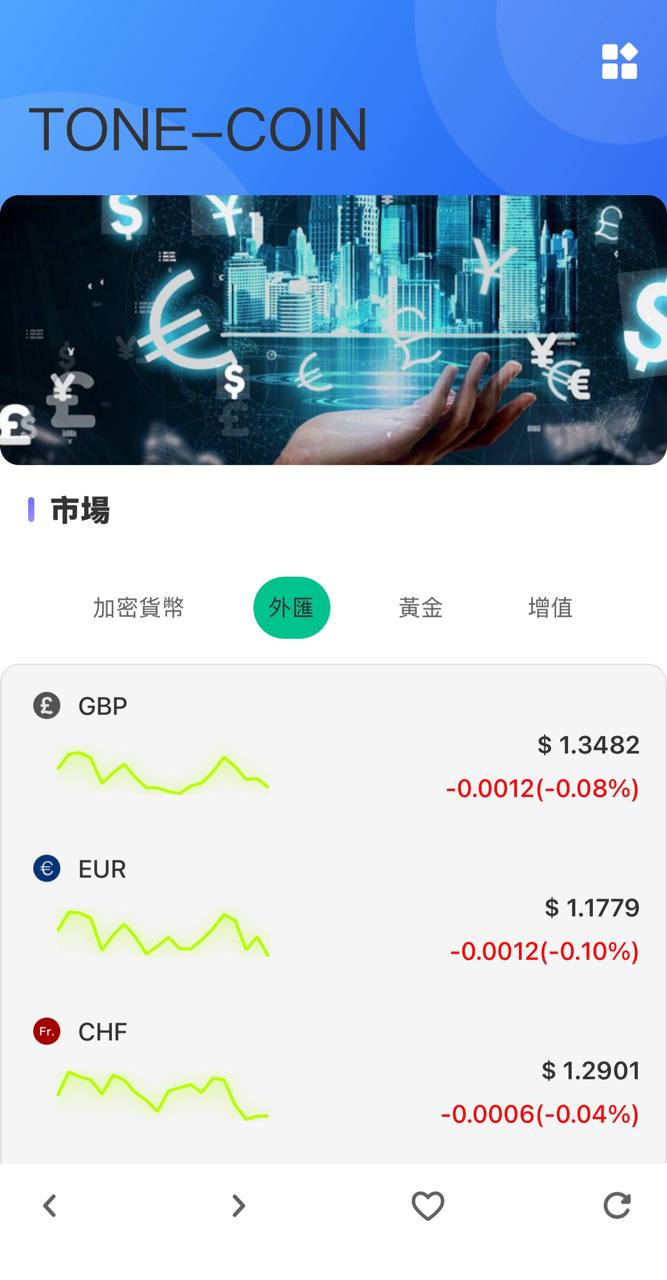Open the 增值 tab
Image resolution: width=667 pixels, height=1280 pixels.
point(550,607)
